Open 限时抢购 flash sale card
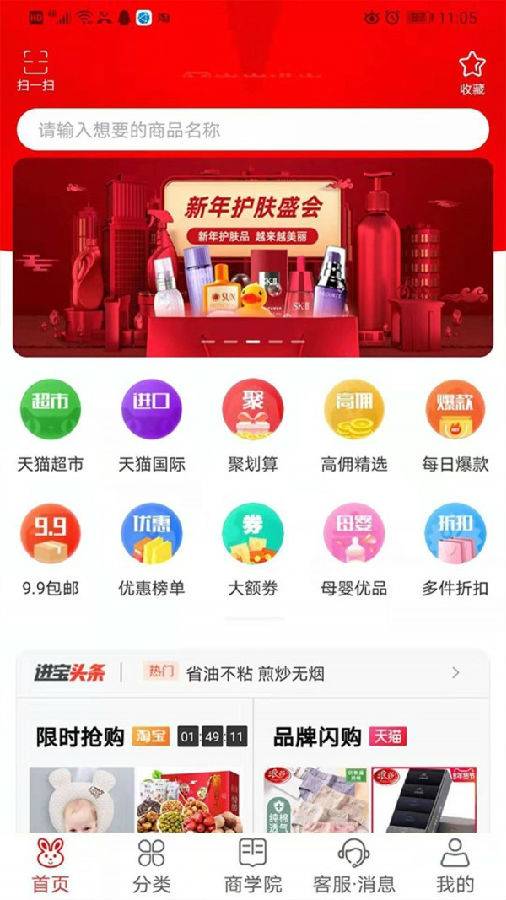This screenshot has width=506, height=900. [x=135, y=766]
